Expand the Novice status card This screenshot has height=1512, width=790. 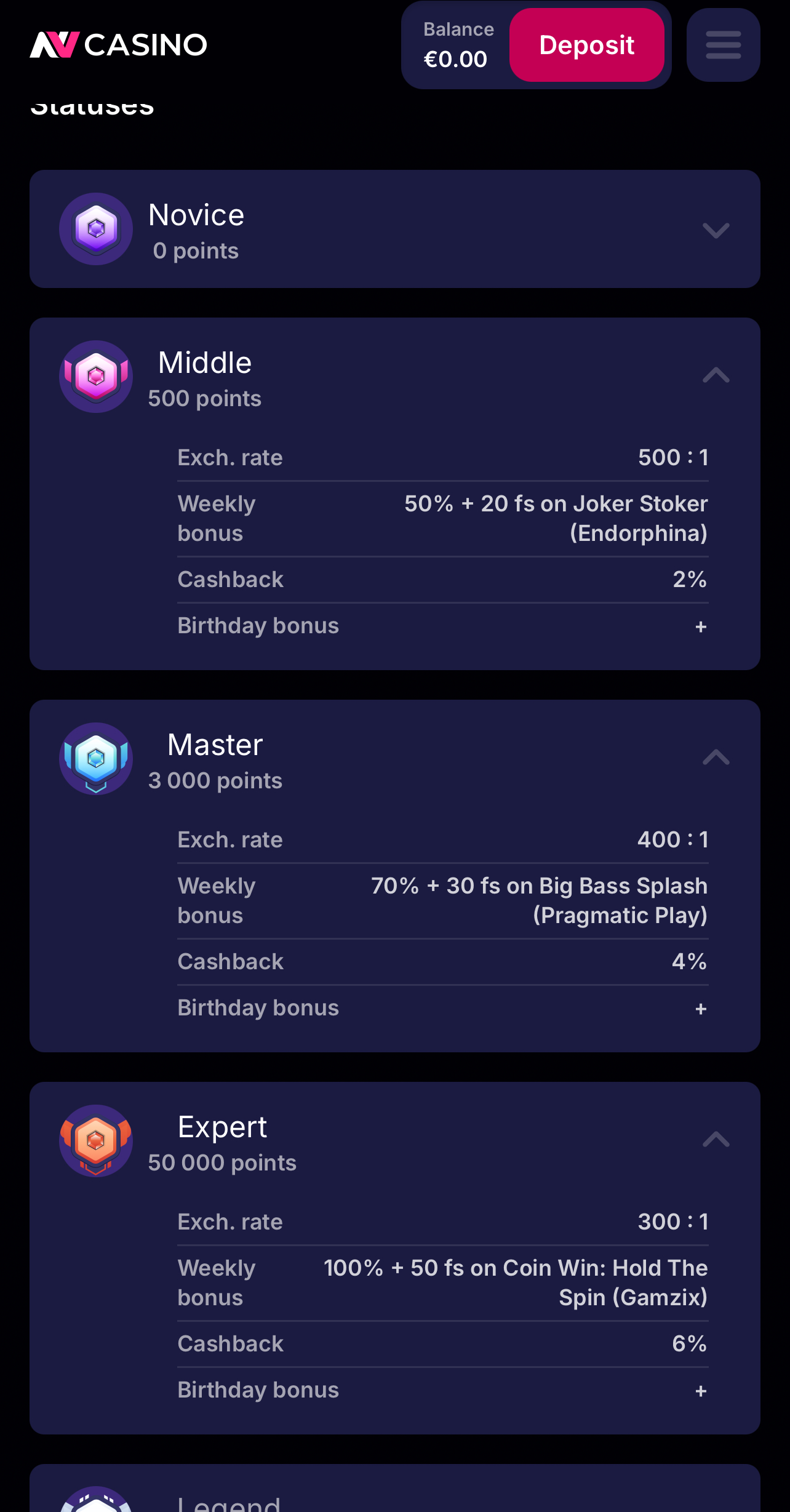pyautogui.click(x=716, y=230)
